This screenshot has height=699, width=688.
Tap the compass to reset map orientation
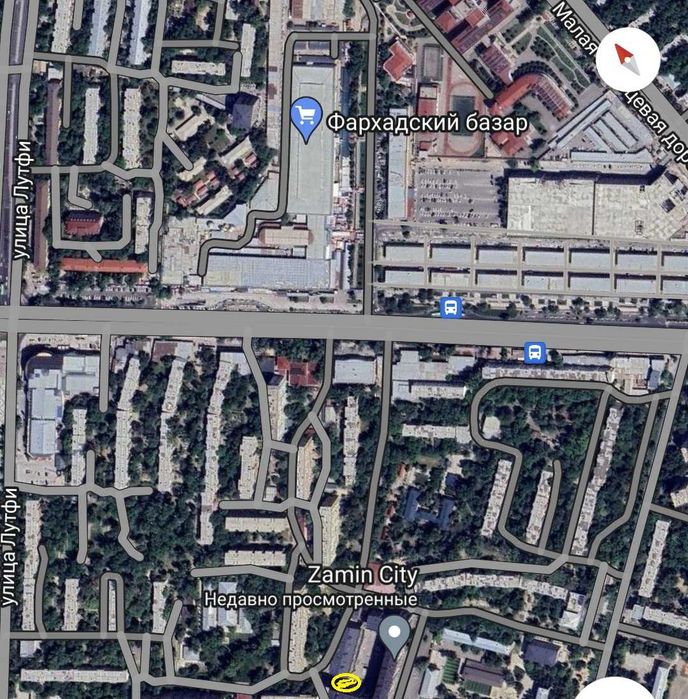(x=627, y=59)
